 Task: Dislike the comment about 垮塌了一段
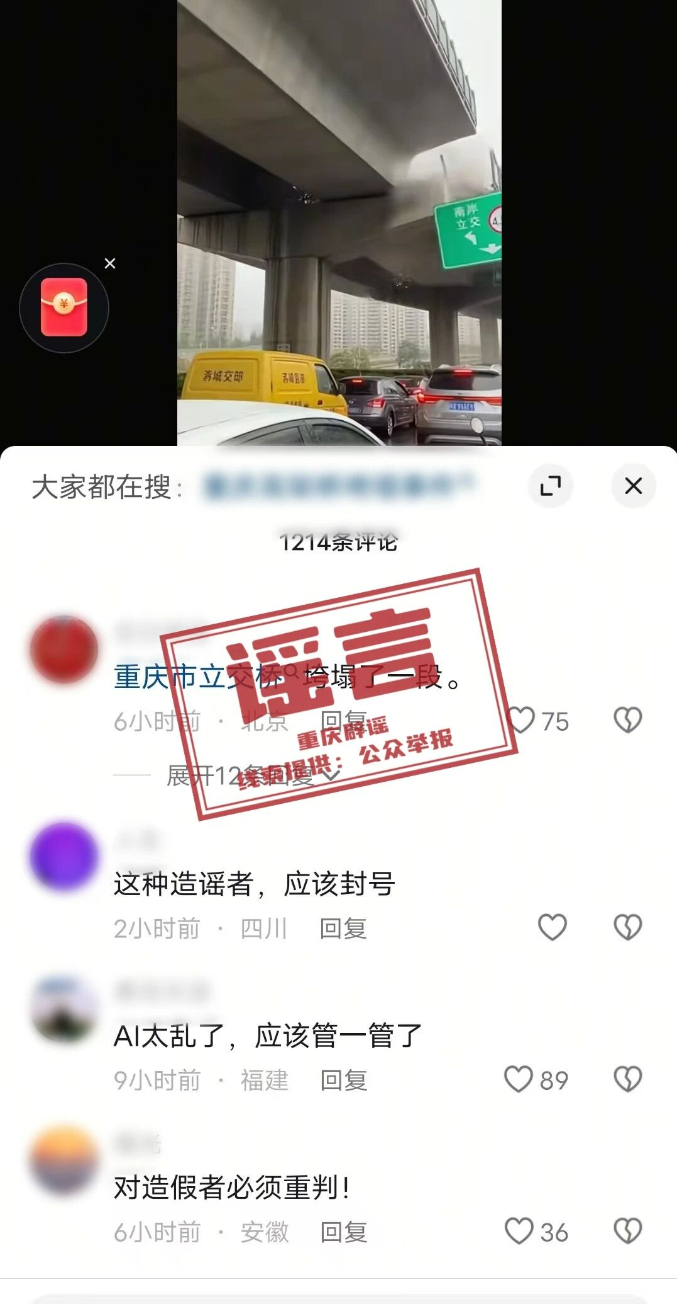pos(627,720)
